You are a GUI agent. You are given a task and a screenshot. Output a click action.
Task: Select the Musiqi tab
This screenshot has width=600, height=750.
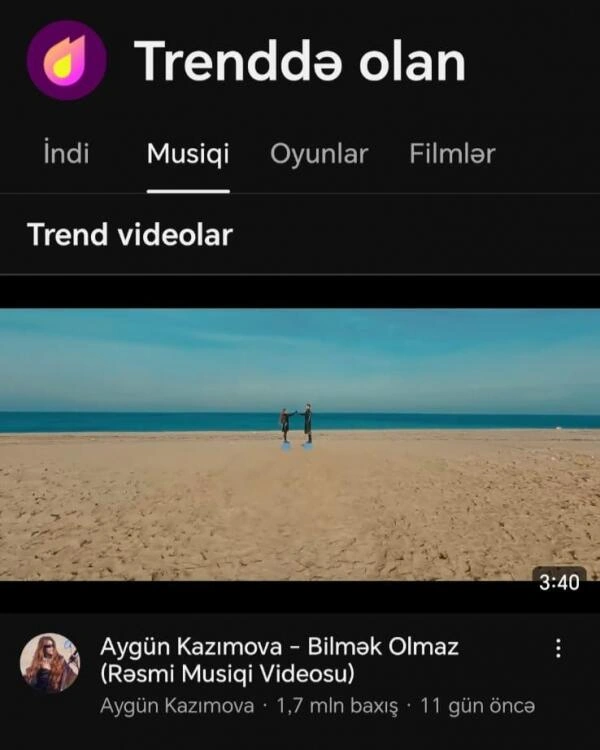(x=188, y=154)
